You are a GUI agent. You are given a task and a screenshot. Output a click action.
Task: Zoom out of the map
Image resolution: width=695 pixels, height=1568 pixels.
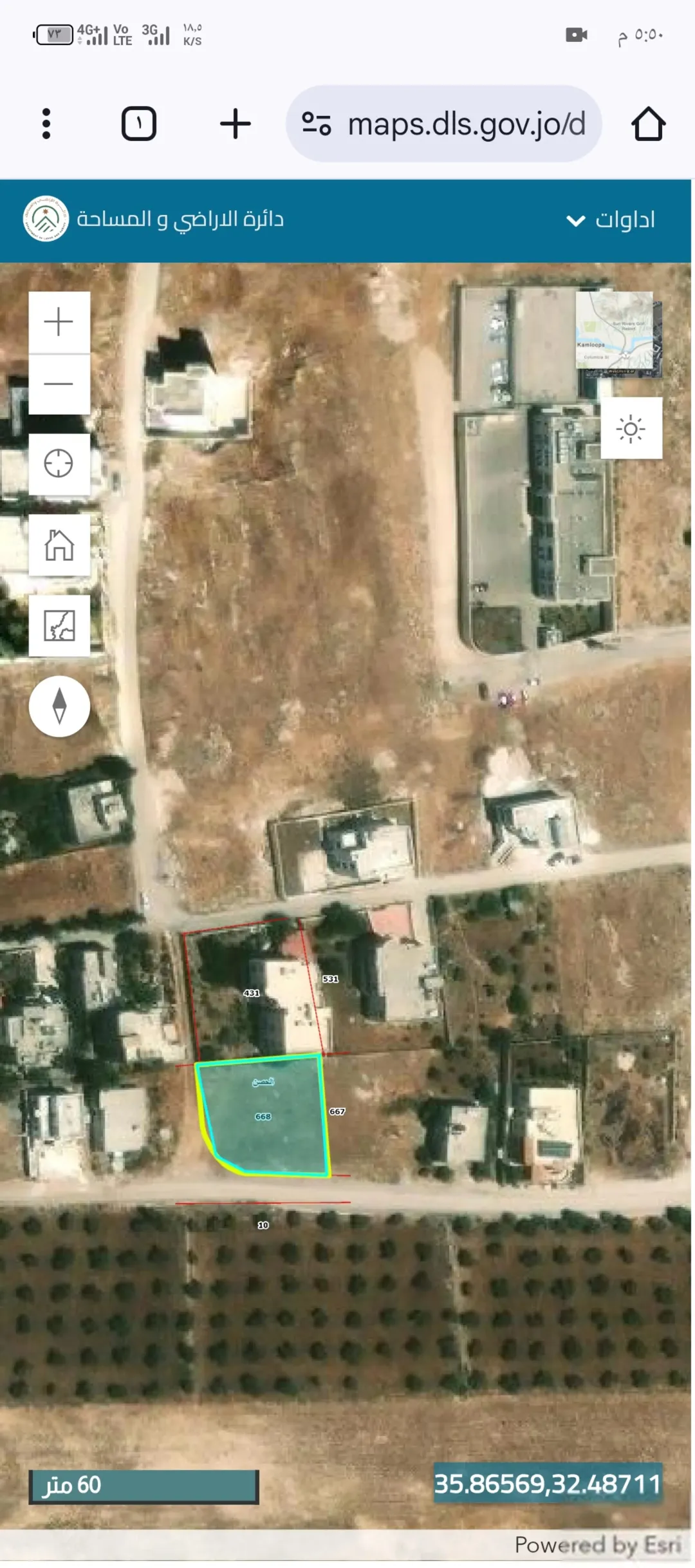[59, 384]
